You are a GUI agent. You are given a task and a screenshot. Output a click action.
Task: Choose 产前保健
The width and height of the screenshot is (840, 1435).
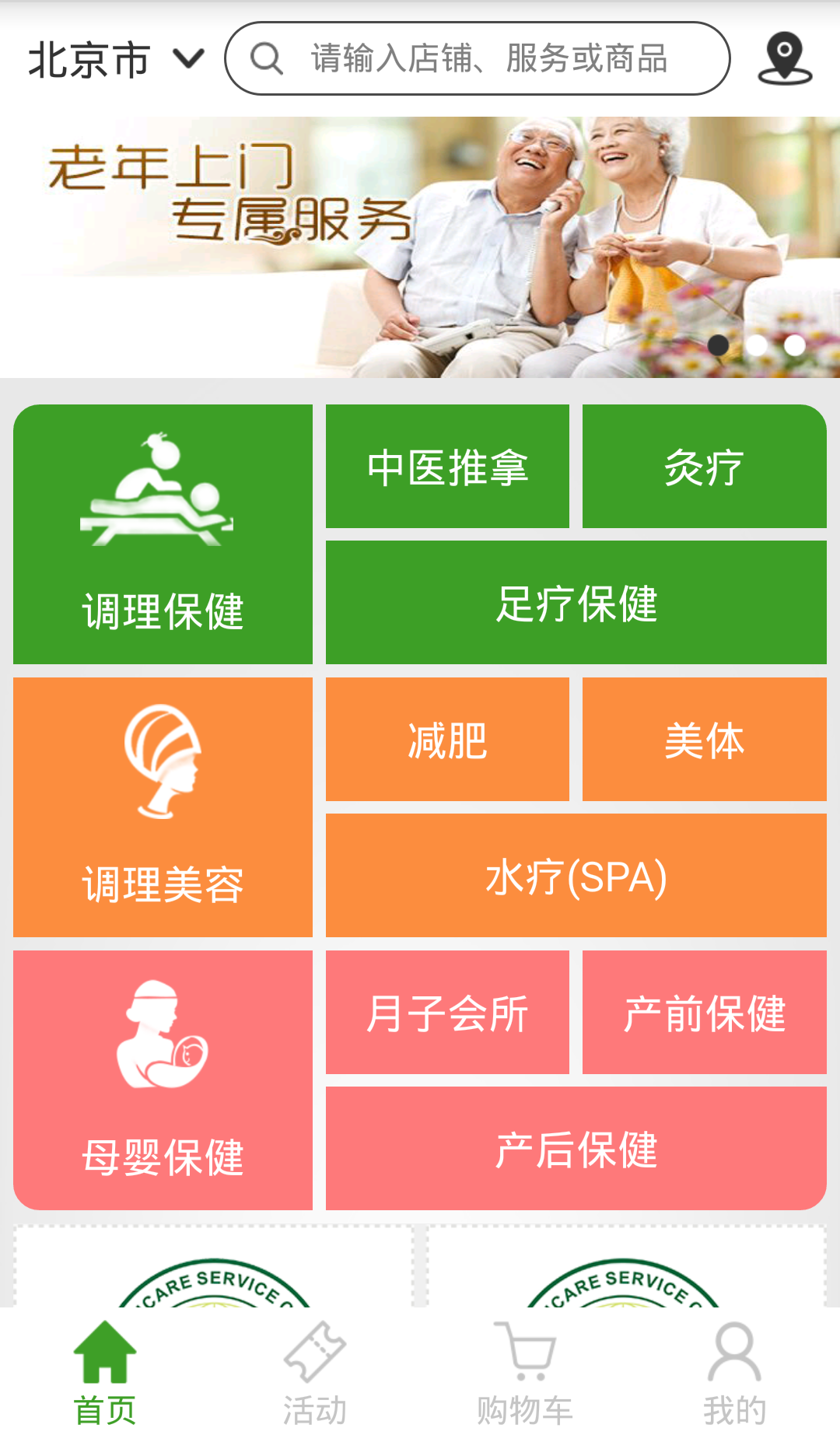click(704, 1013)
